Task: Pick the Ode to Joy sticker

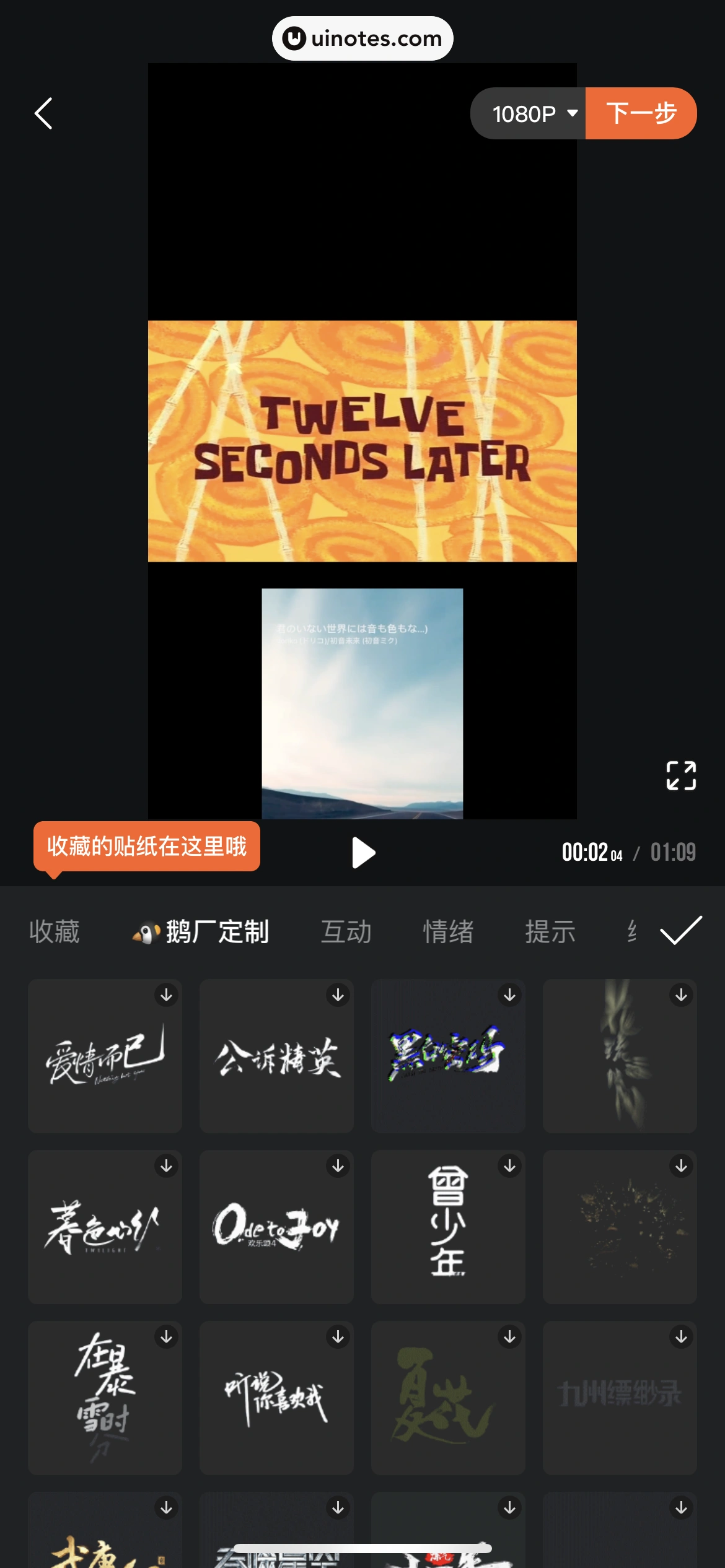Action: tap(276, 1227)
